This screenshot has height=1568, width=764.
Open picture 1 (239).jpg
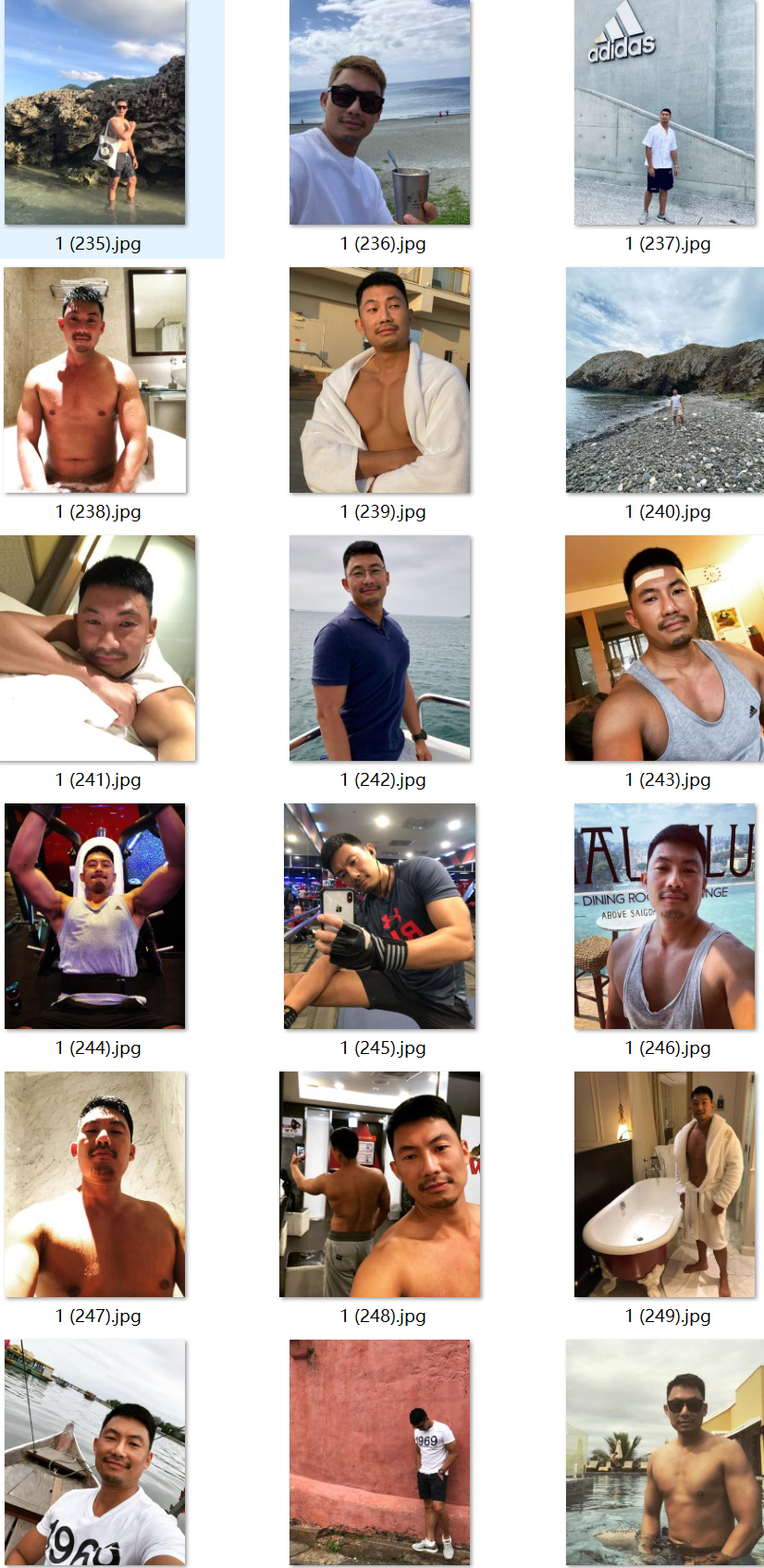coord(379,380)
